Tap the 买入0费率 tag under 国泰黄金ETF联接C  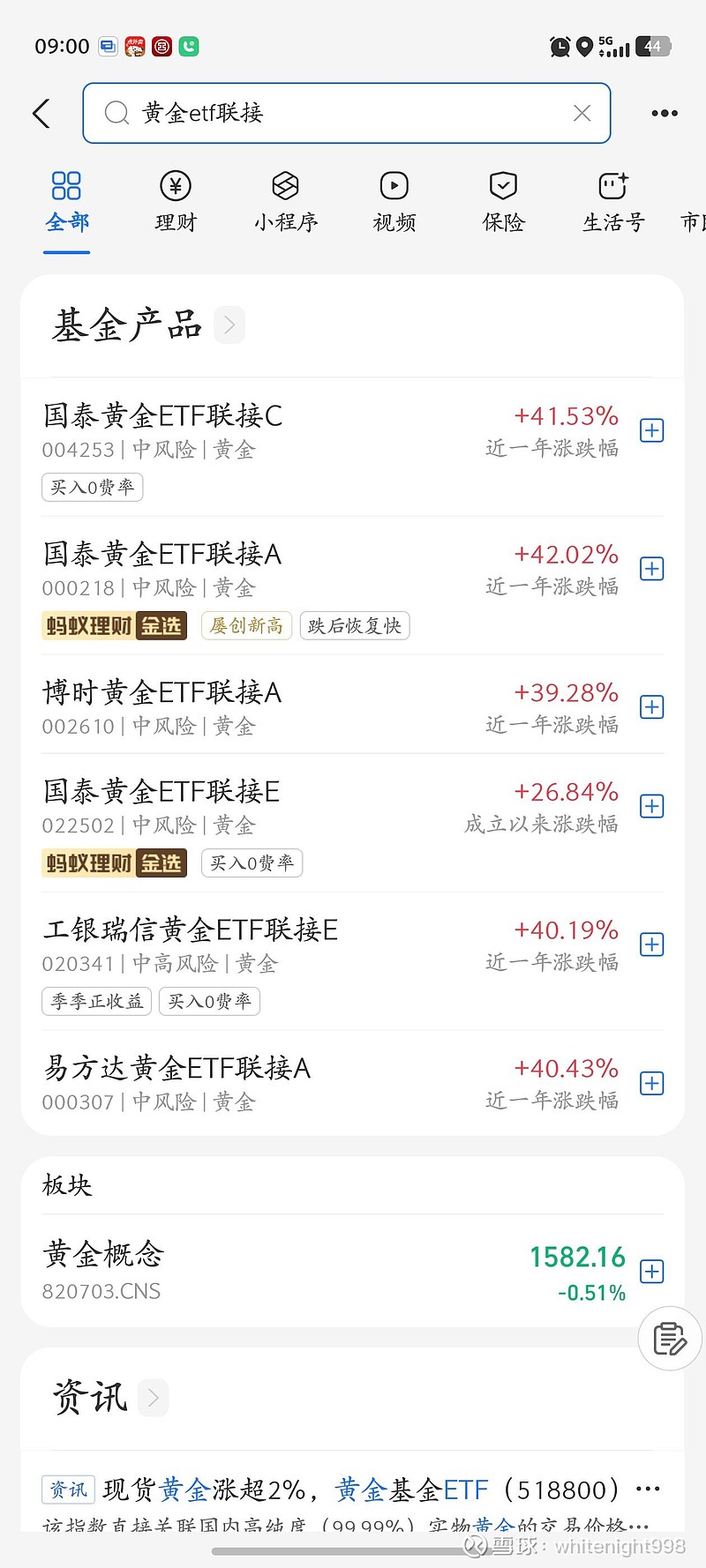92,487
